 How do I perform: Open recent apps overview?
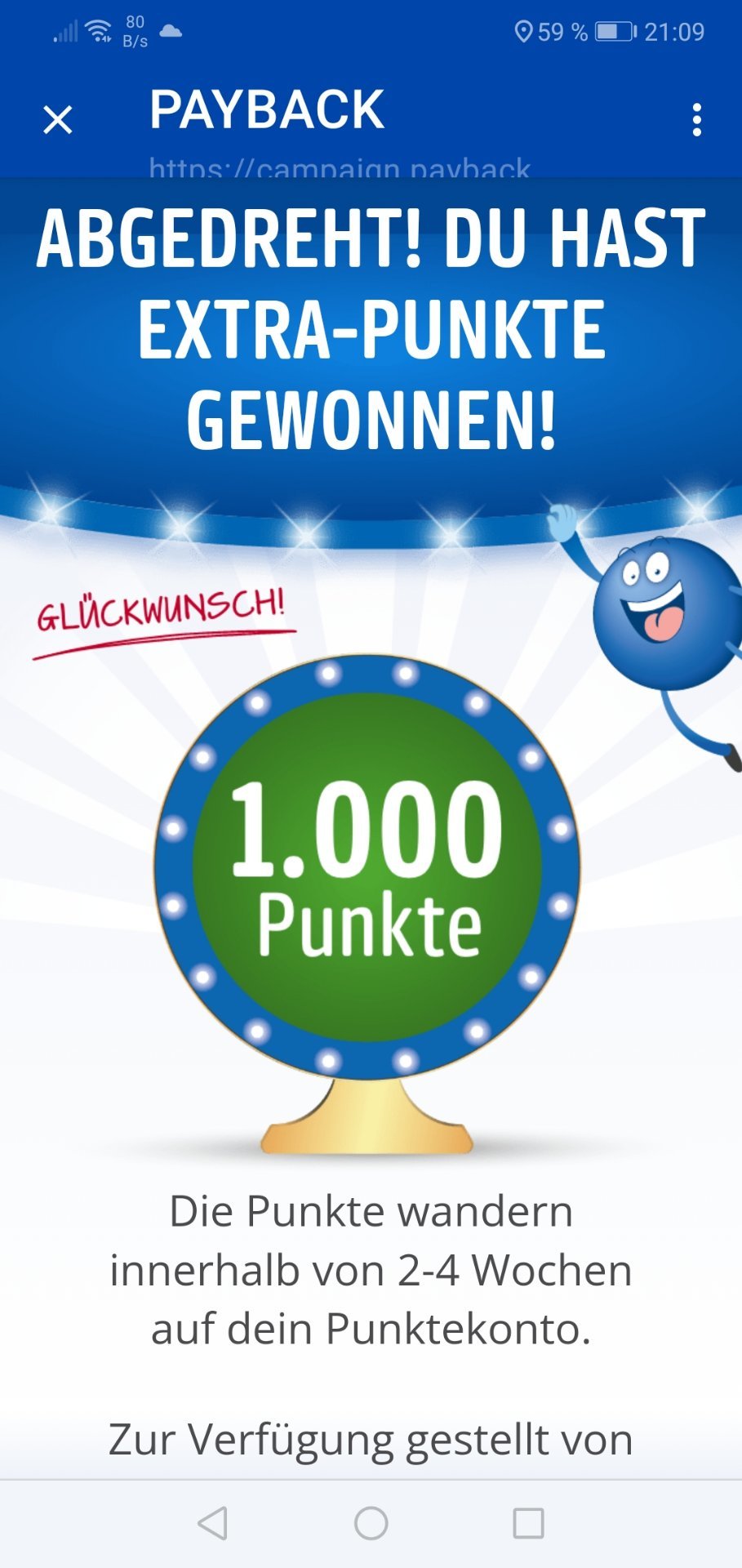528,1523
